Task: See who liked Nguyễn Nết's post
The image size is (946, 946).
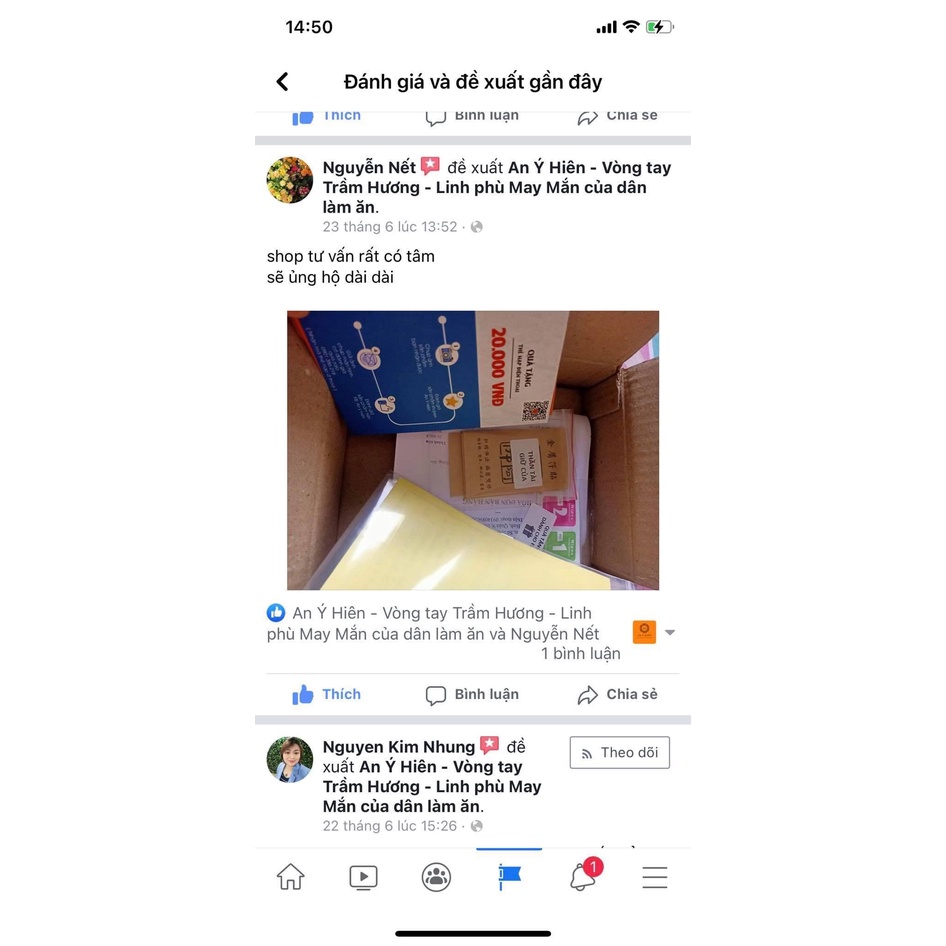Action: tap(433, 623)
